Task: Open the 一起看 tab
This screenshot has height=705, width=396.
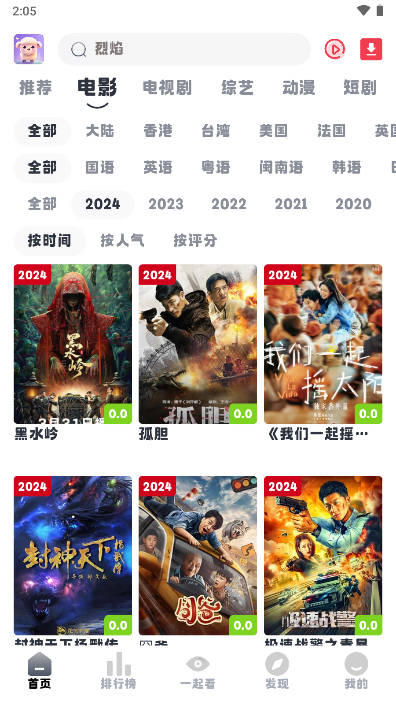Action: click(x=197, y=671)
